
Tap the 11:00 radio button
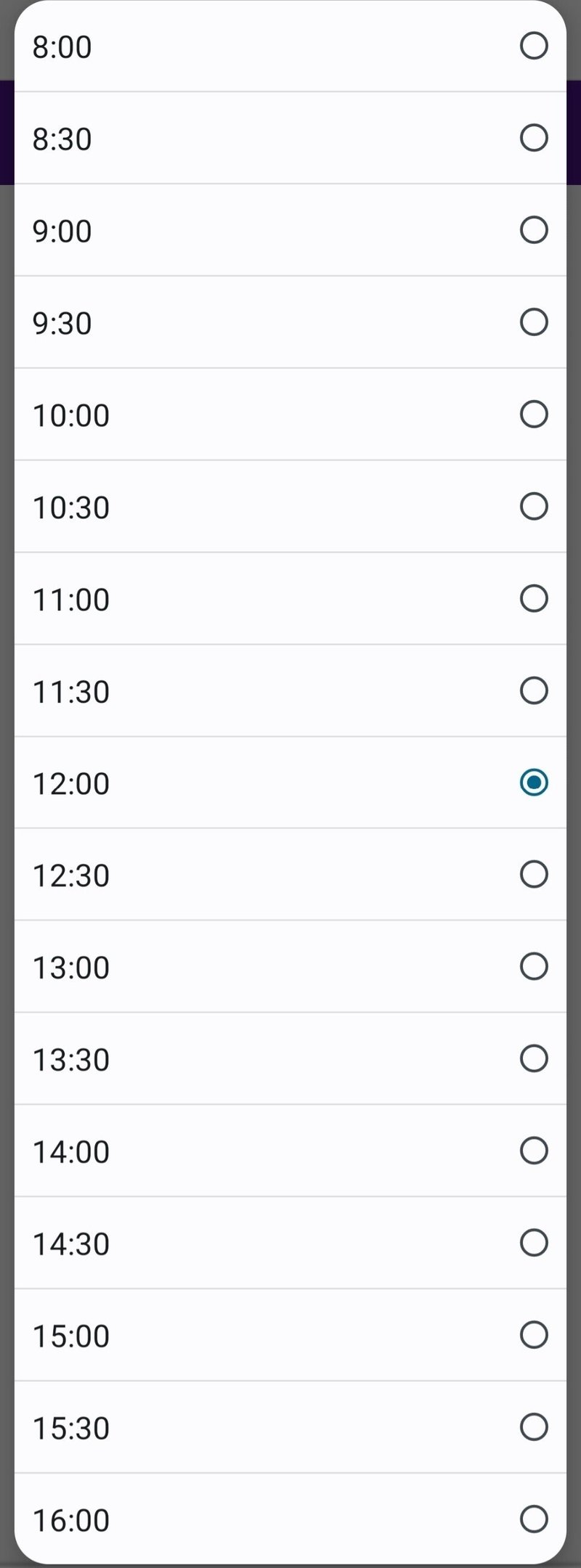point(533,598)
